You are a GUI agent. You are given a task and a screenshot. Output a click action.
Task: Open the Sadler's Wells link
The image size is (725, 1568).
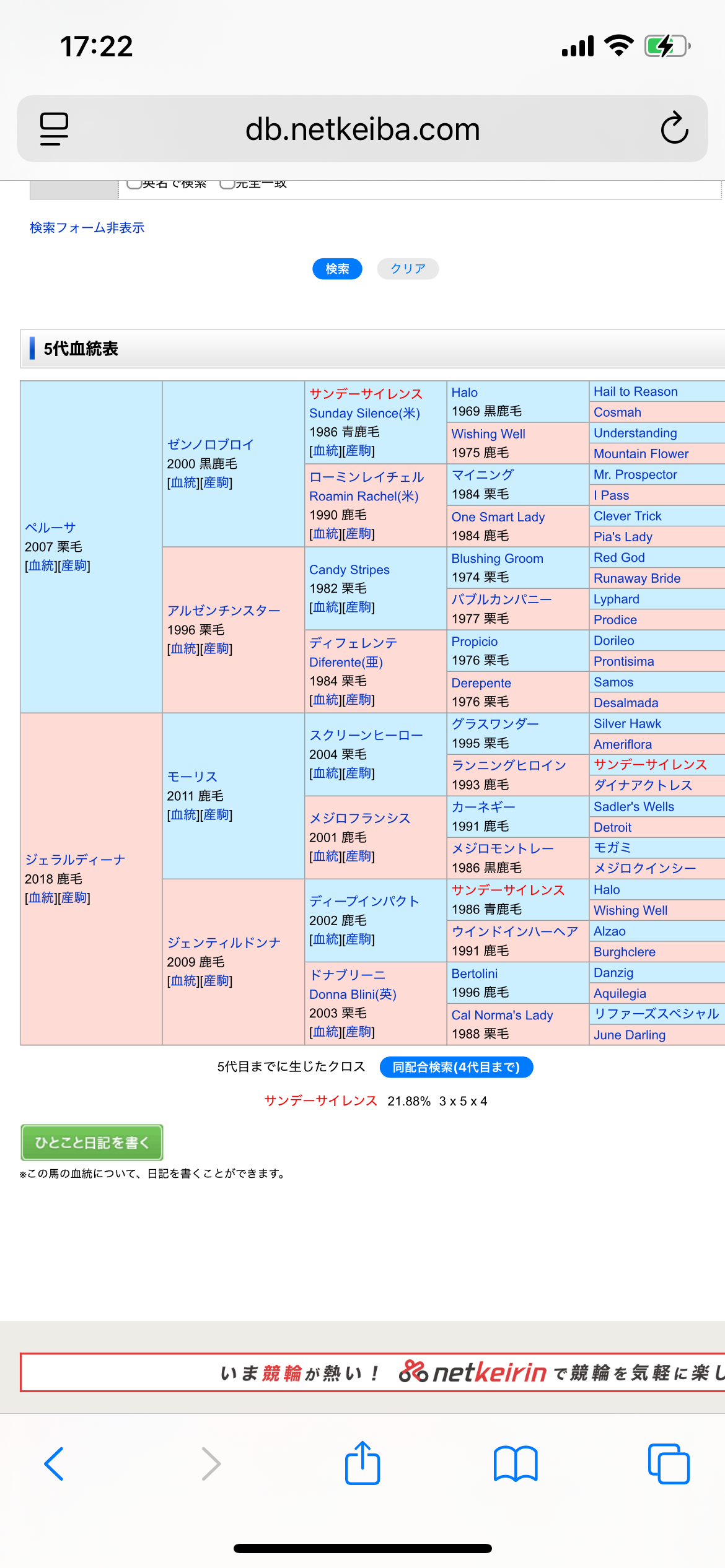[634, 806]
